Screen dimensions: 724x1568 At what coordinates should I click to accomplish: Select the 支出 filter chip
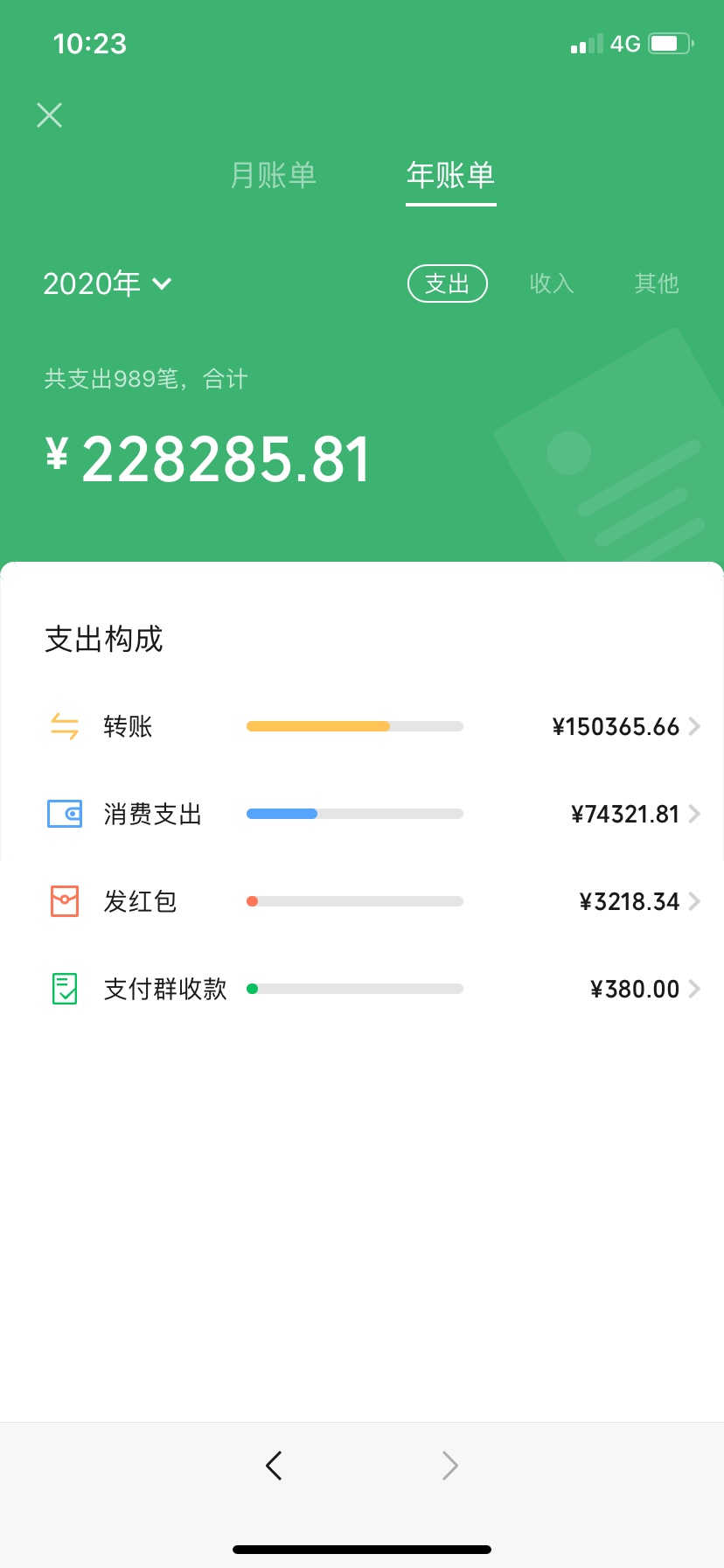coord(447,283)
